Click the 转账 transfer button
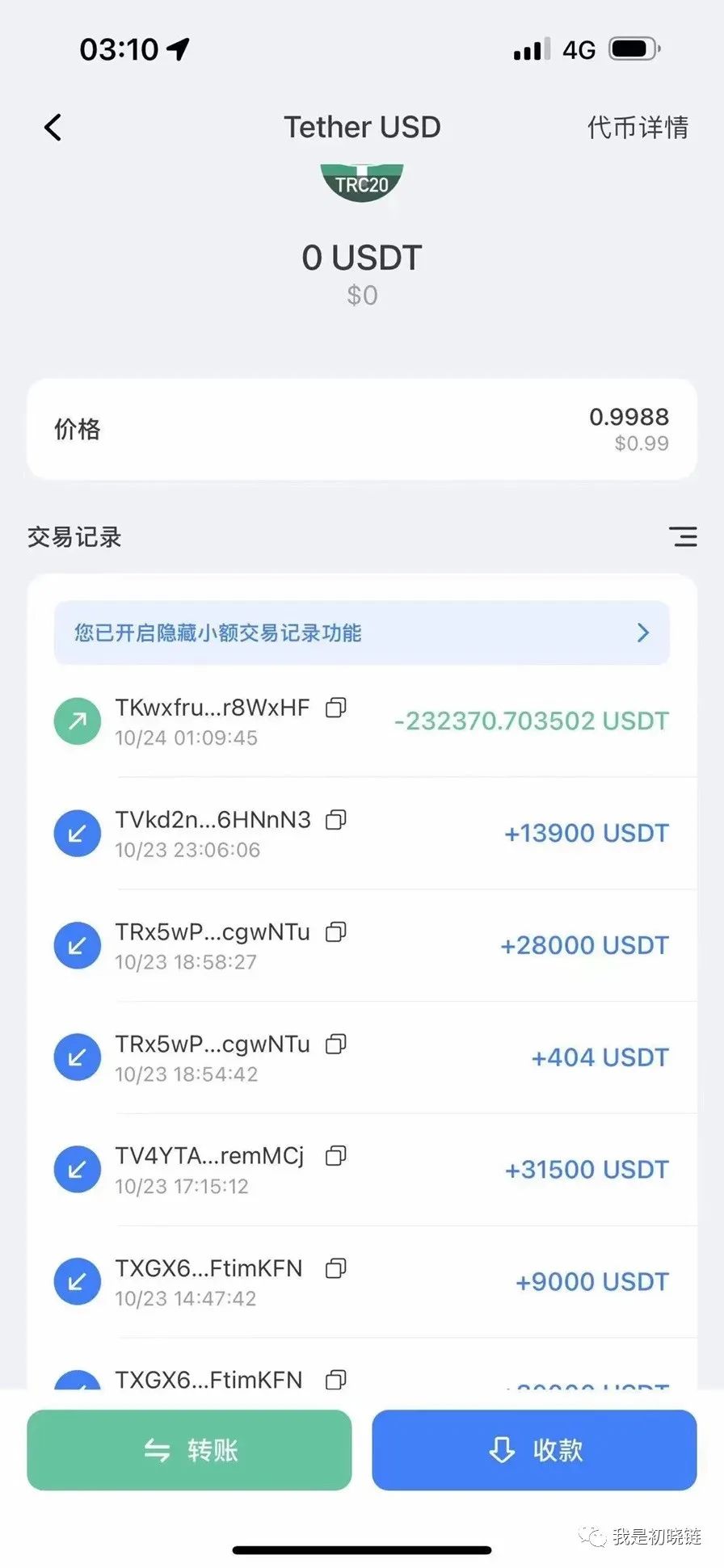This screenshot has width=724, height=1568. (189, 1450)
